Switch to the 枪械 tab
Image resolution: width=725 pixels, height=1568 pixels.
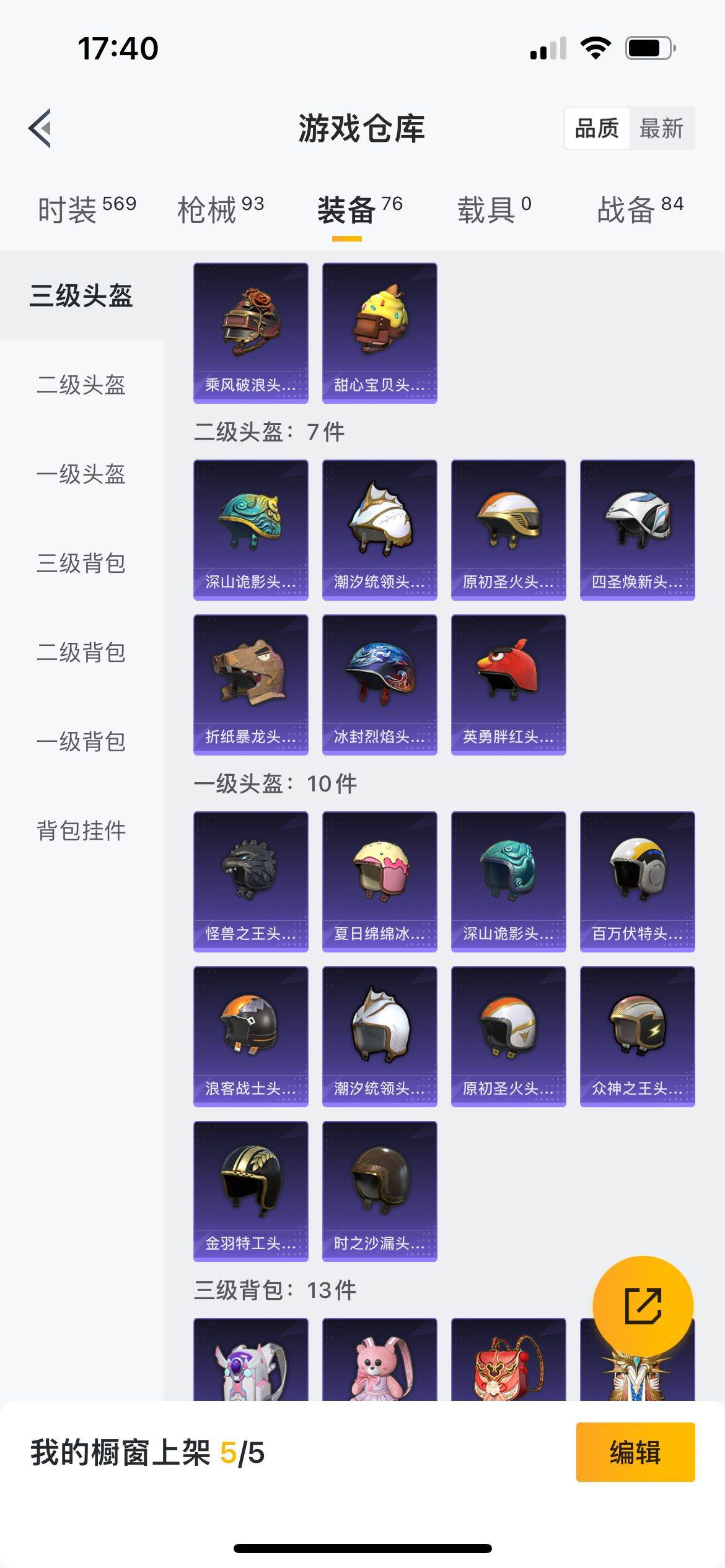pyautogui.click(x=221, y=209)
